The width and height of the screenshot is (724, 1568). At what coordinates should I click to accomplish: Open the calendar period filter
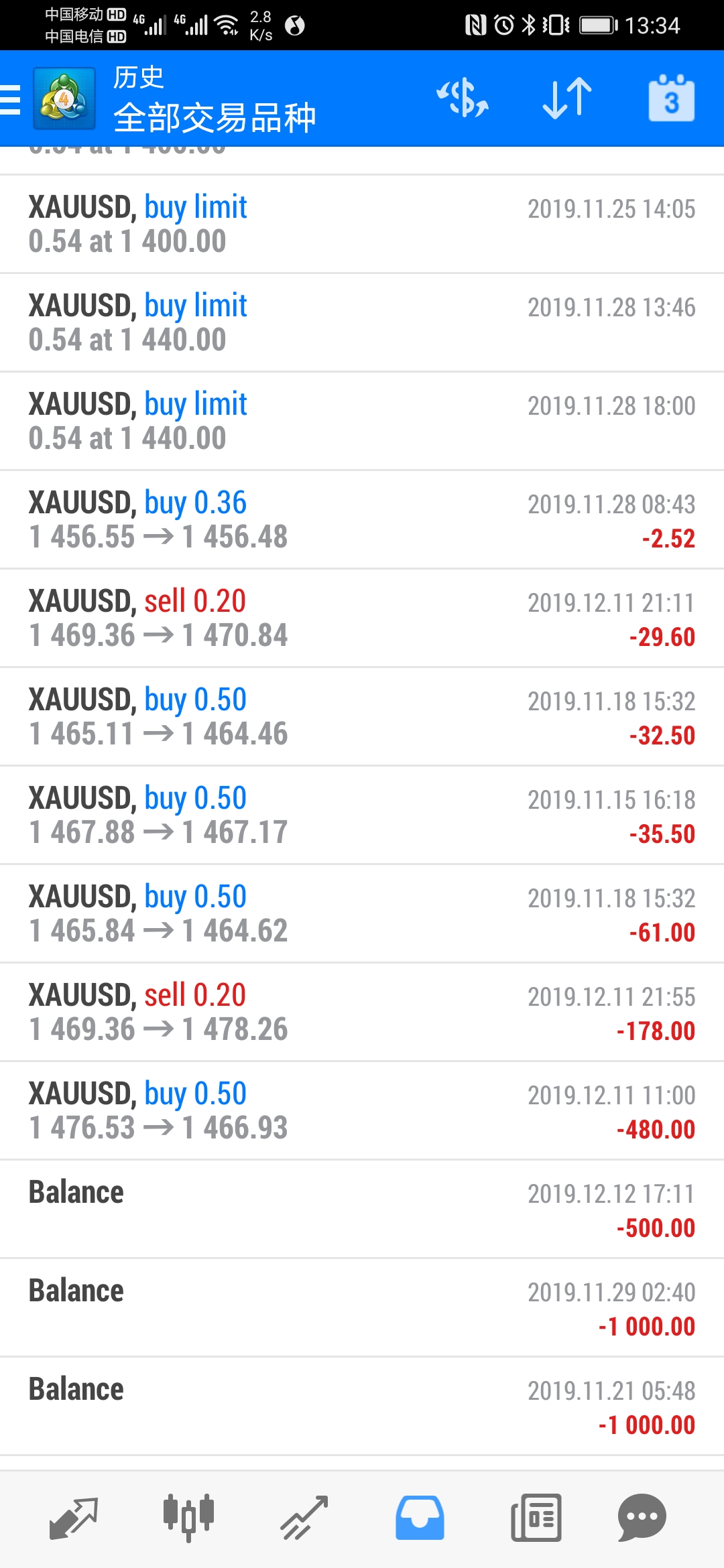(x=671, y=99)
